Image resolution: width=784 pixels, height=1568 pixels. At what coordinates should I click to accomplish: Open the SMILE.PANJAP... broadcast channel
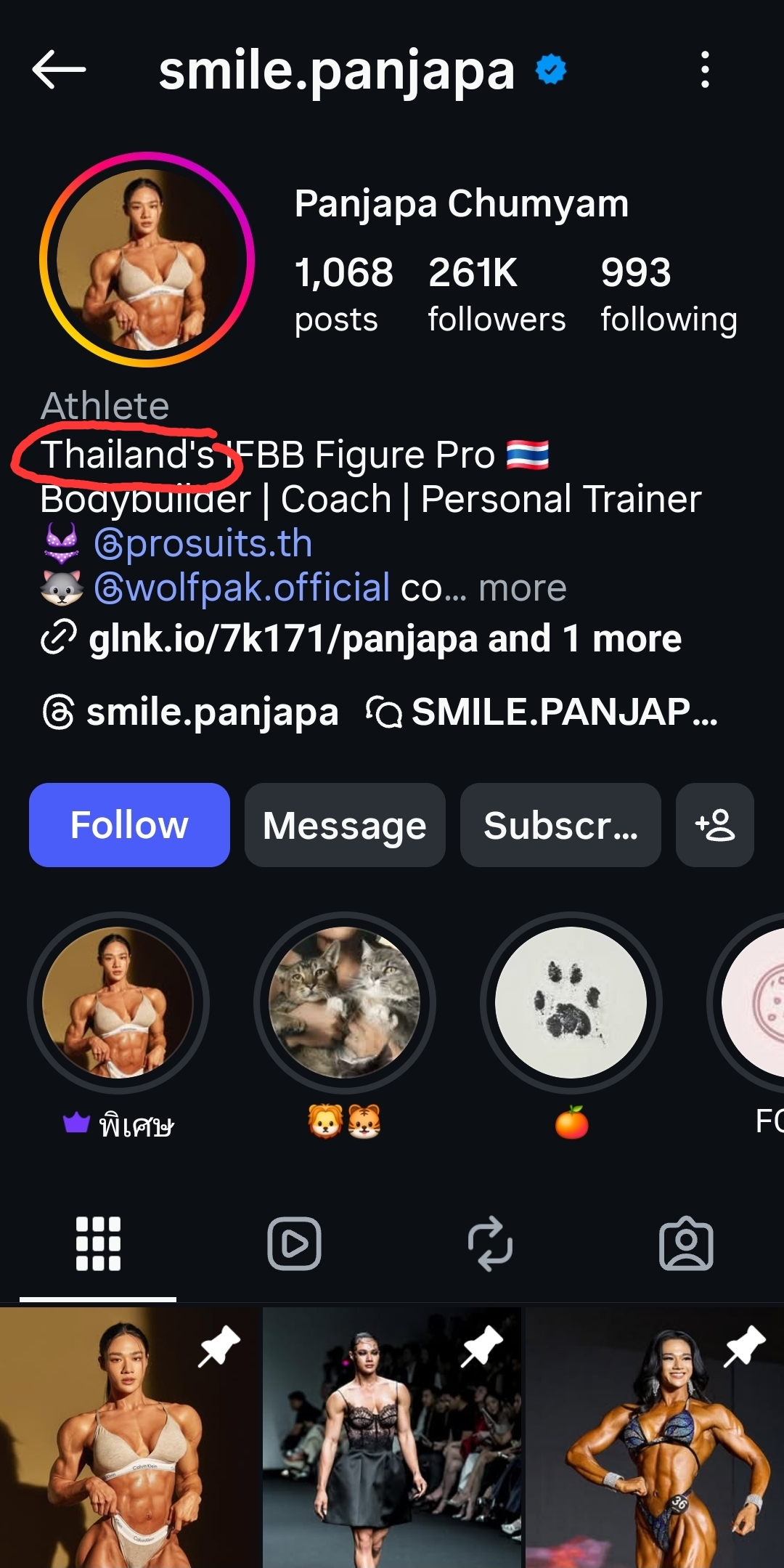click(542, 712)
